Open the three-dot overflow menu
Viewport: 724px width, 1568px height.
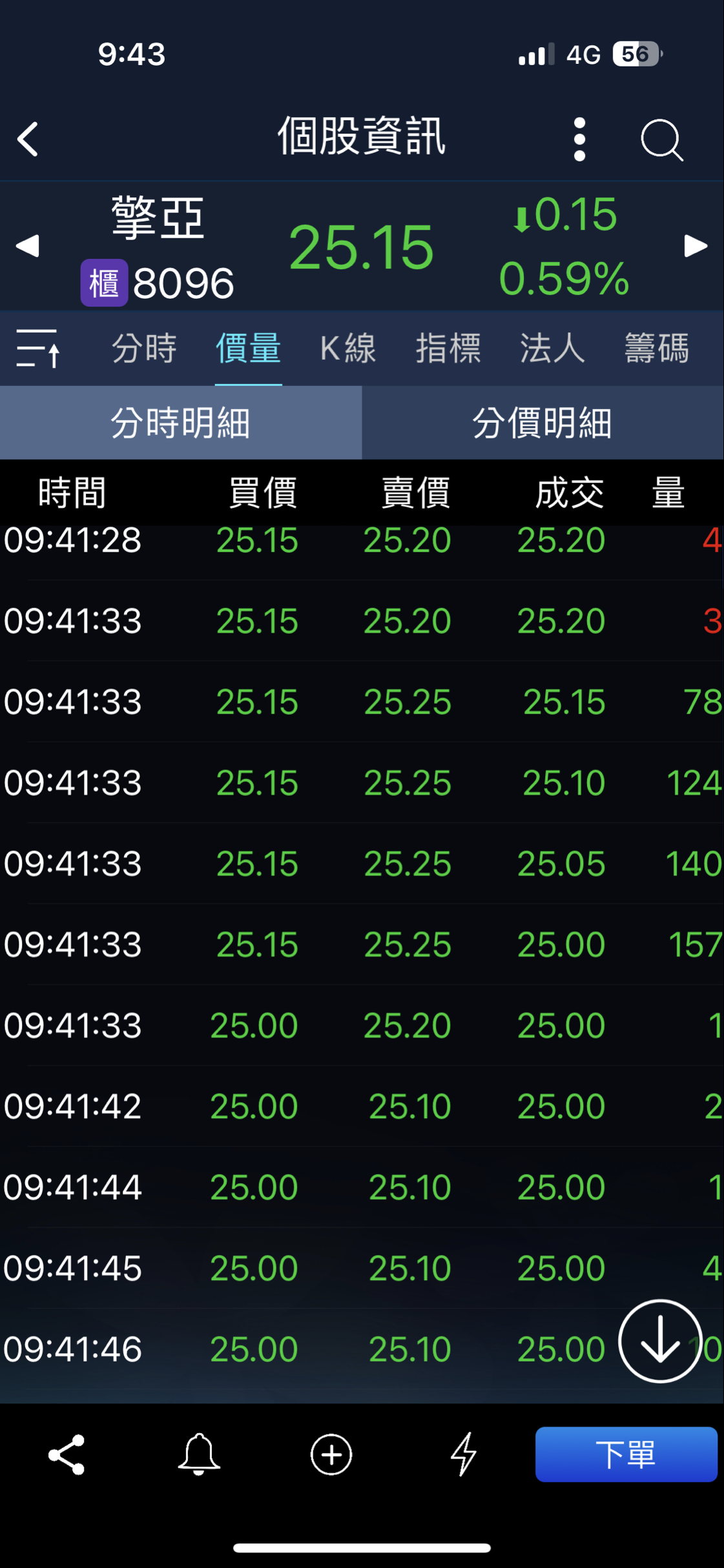[579, 139]
